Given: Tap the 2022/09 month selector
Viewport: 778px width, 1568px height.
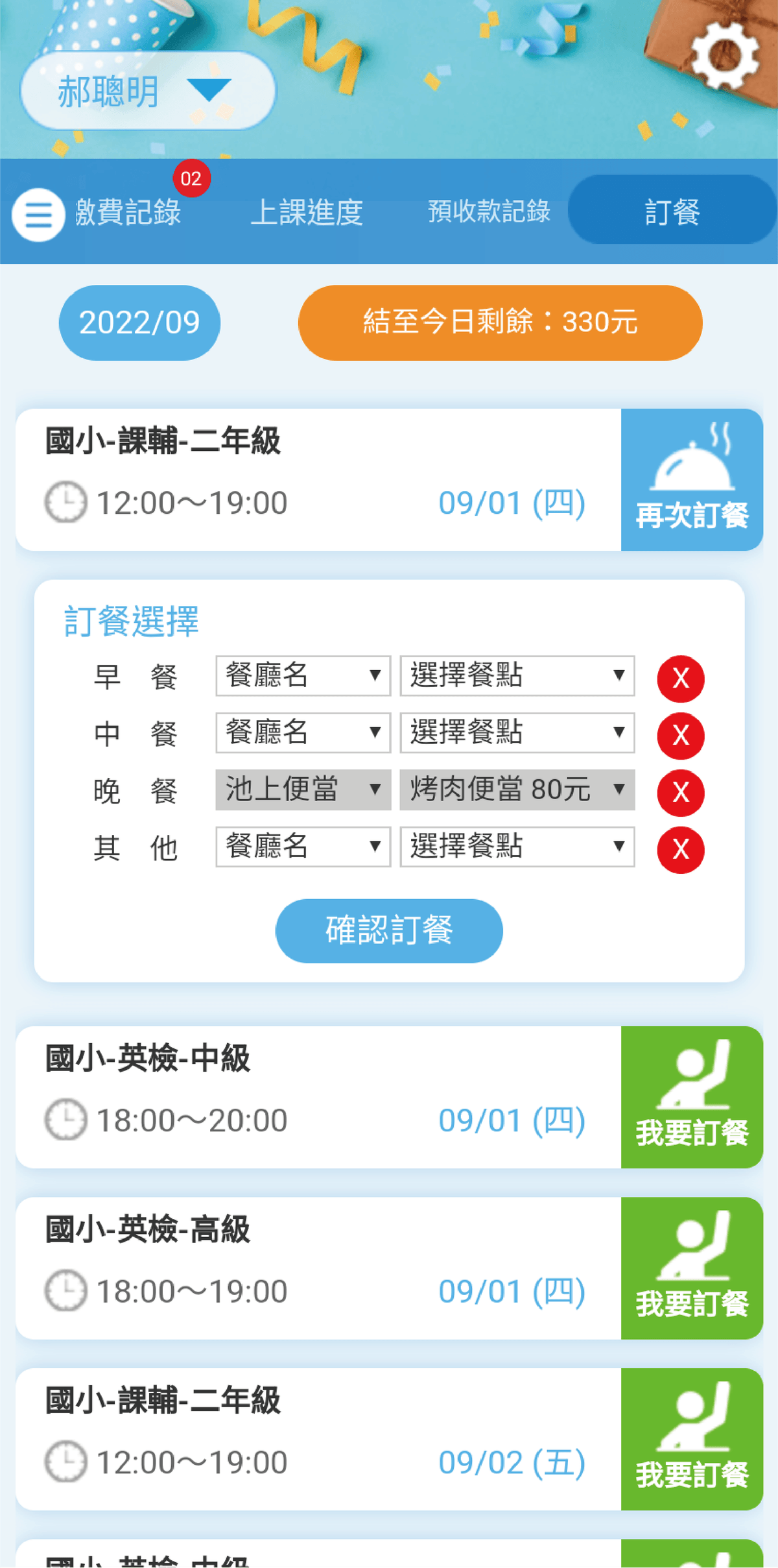Looking at the screenshot, I should (139, 322).
